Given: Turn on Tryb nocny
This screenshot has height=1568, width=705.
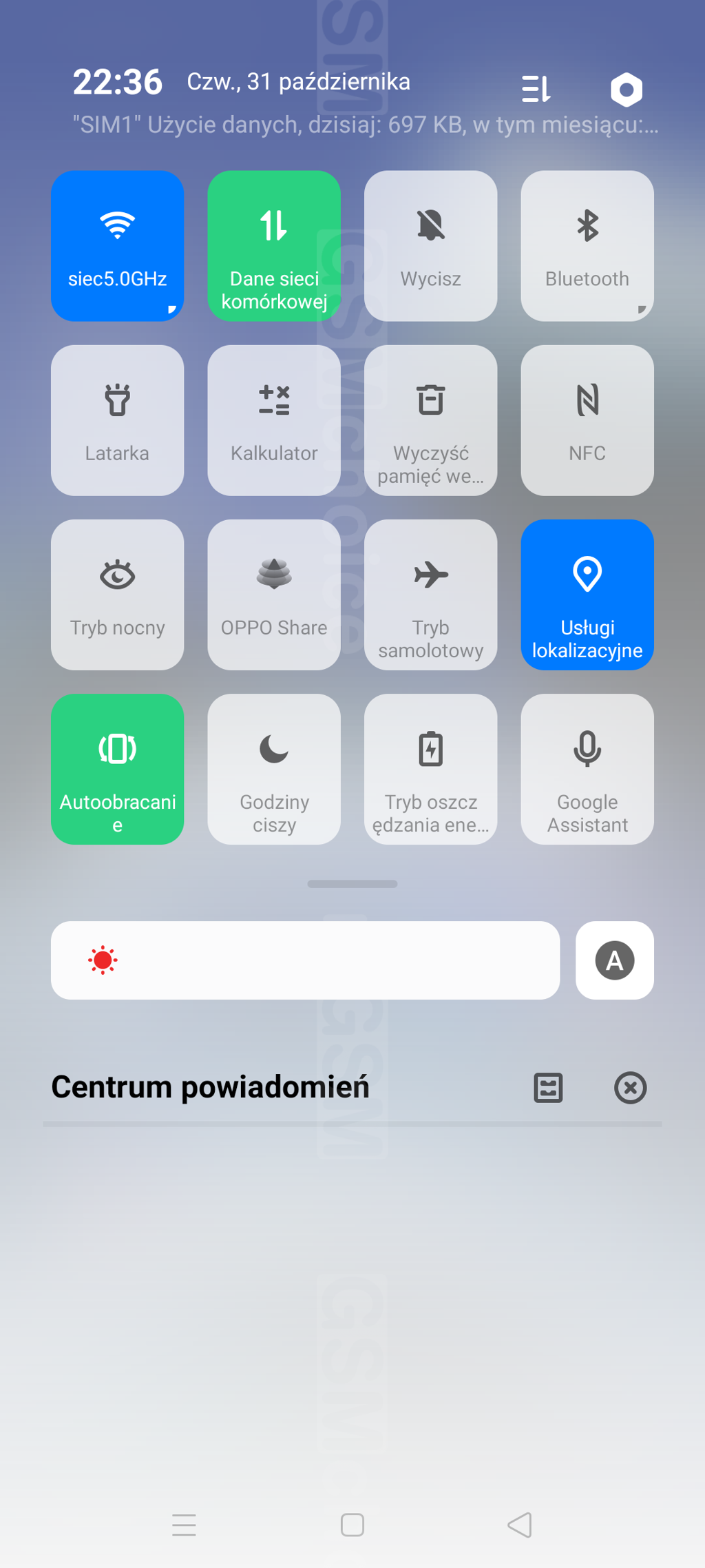Looking at the screenshot, I should pos(117,594).
